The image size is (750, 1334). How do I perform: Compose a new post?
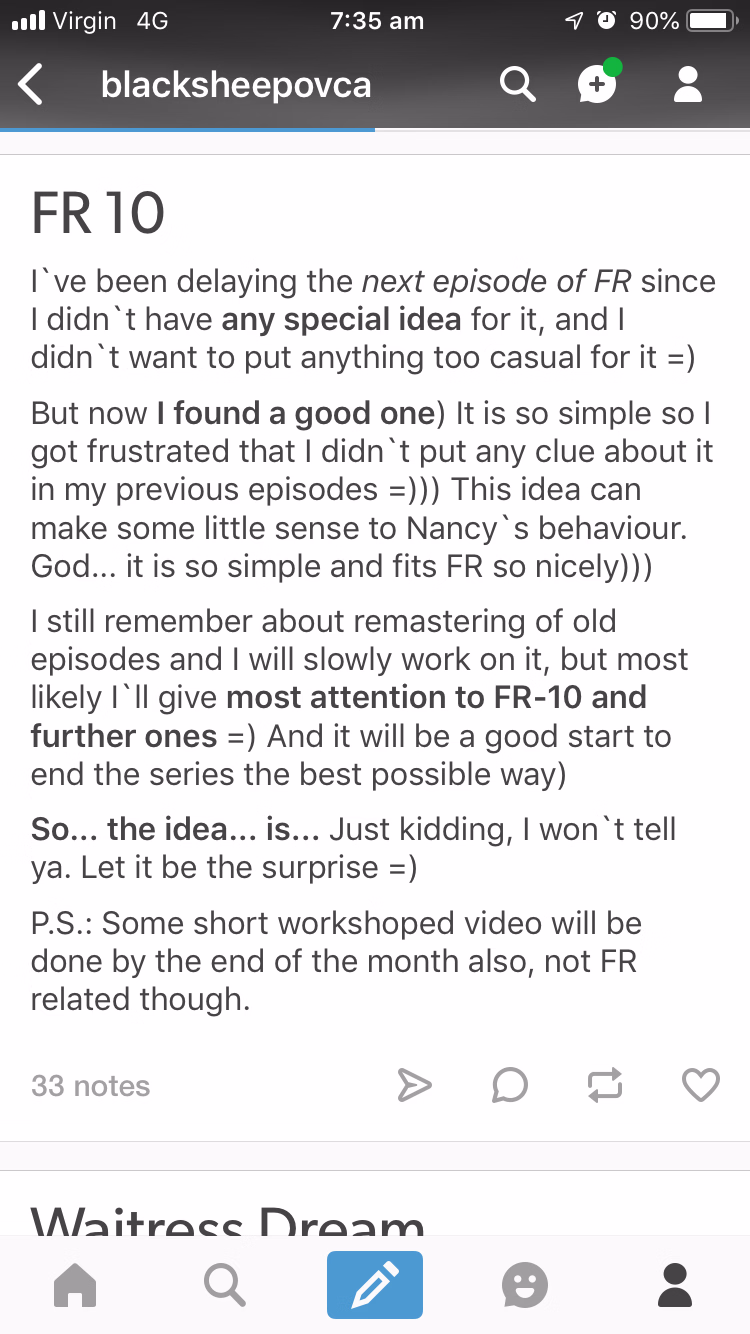click(375, 1284)
